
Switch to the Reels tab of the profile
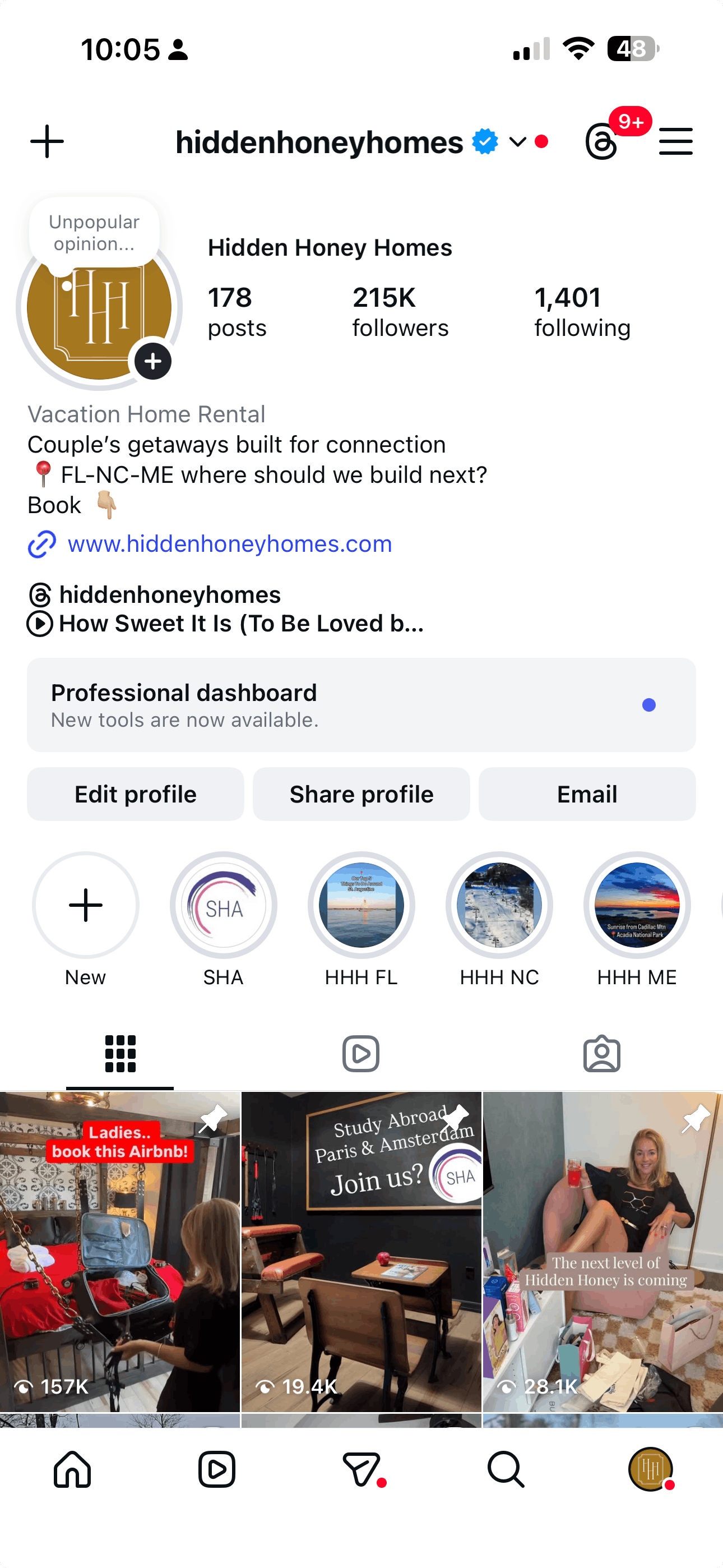(361, 1054)
